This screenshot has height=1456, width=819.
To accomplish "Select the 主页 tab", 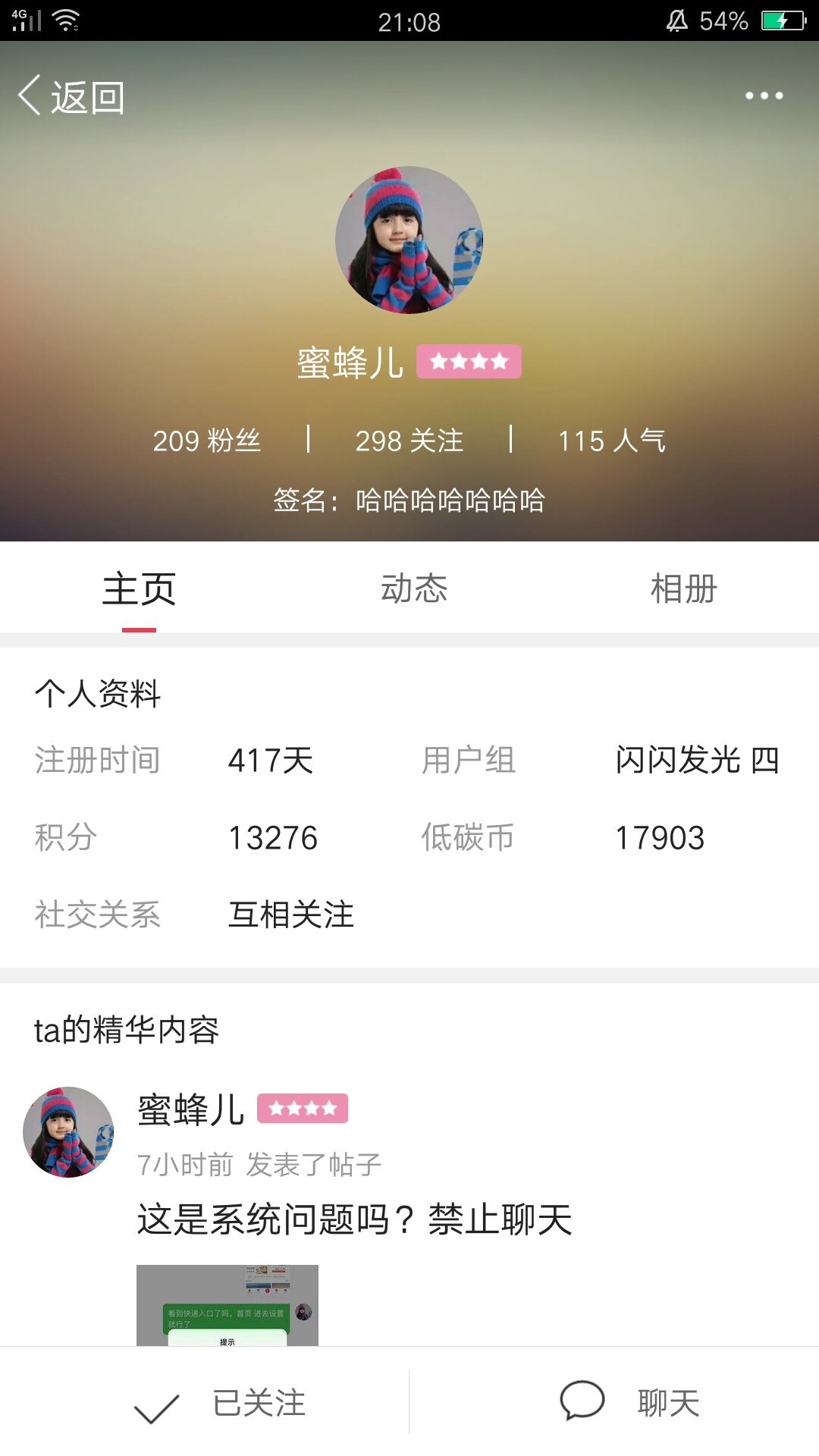I will [139, 588].
